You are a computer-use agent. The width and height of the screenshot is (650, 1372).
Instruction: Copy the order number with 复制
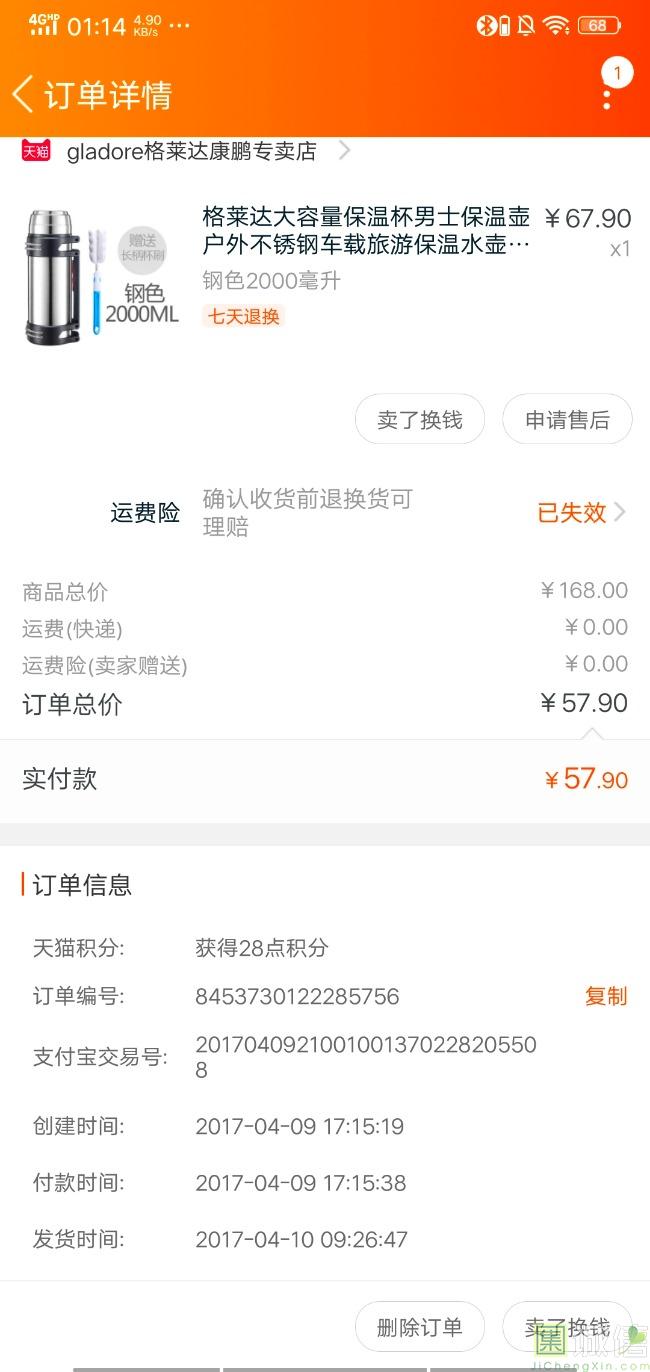point(605,996)
